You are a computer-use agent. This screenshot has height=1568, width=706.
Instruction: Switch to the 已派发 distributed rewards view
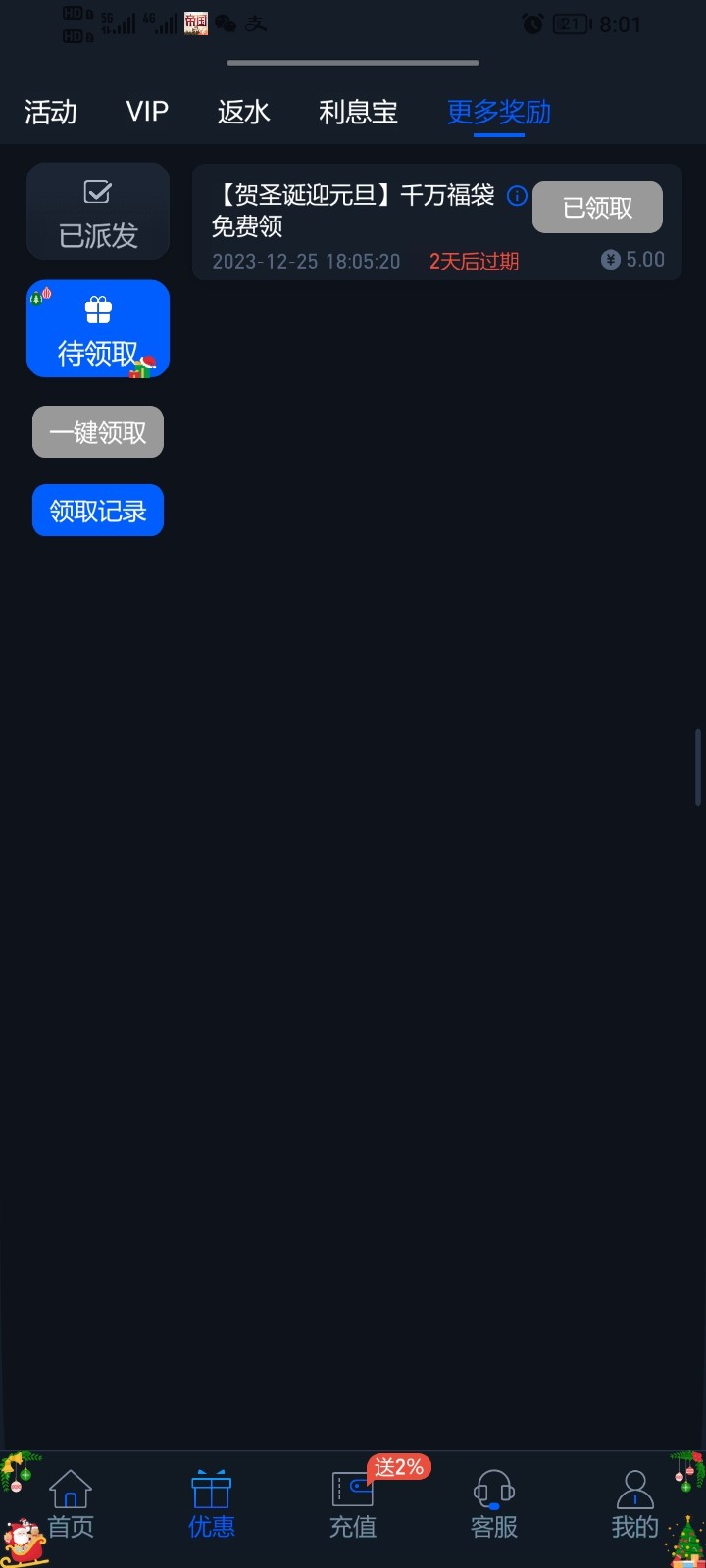97,211
